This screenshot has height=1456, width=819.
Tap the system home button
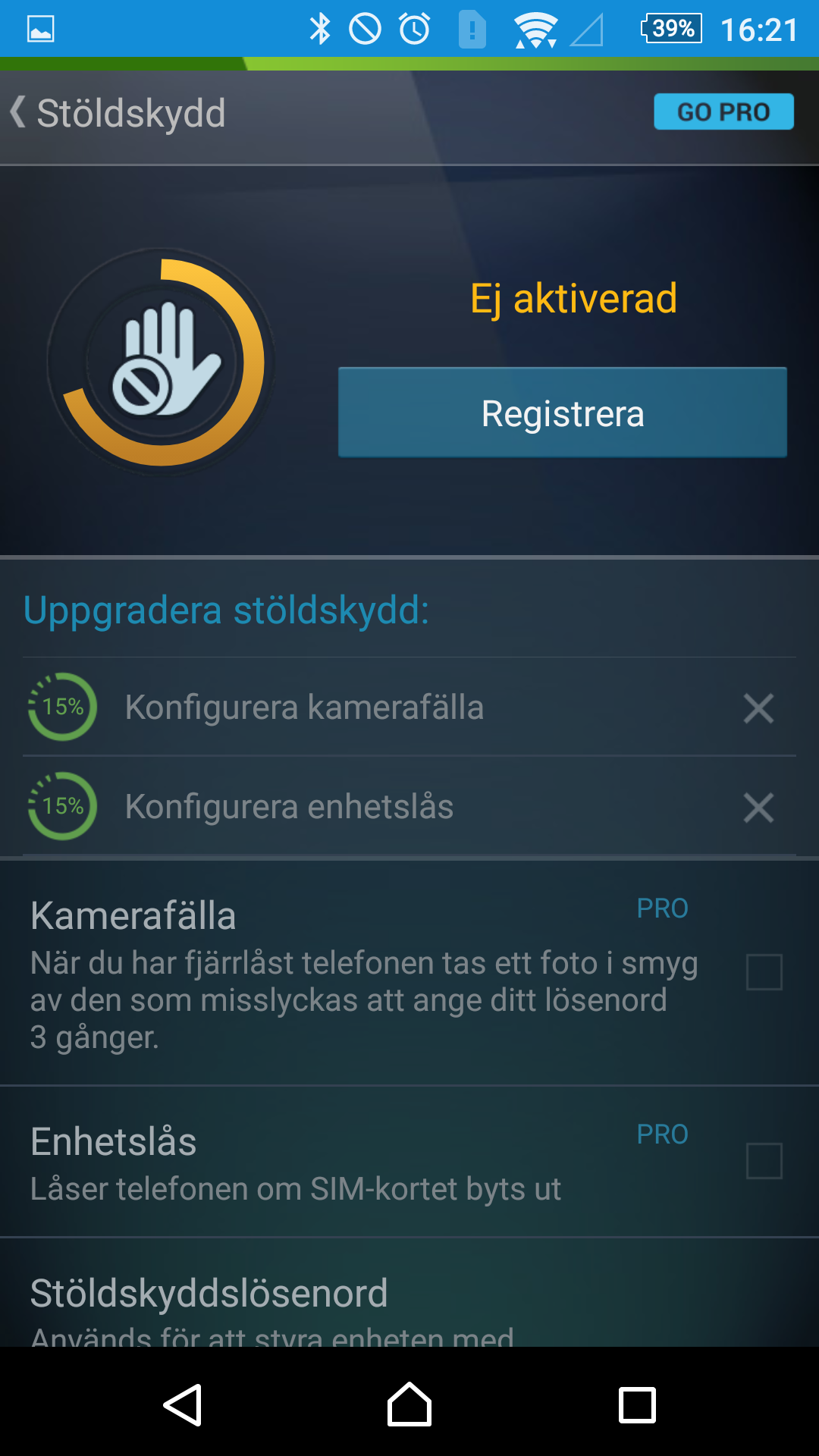409,1404
